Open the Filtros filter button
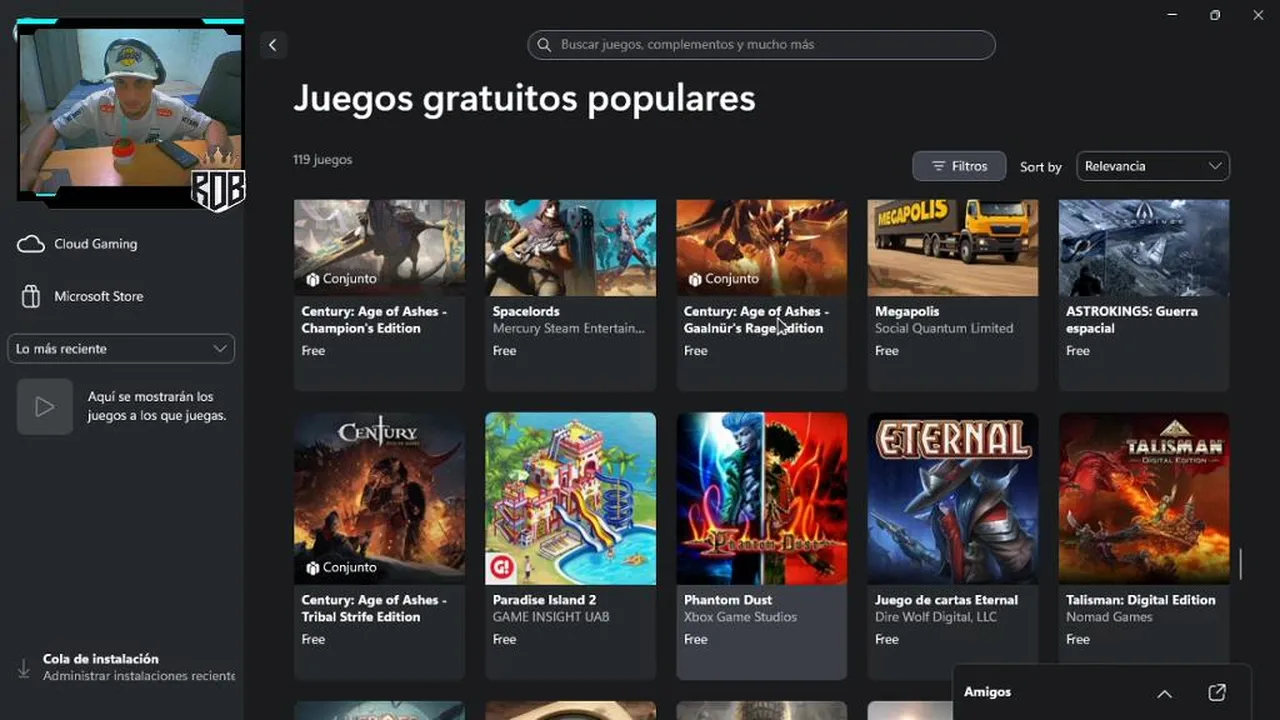 click(x=959, y=166)
